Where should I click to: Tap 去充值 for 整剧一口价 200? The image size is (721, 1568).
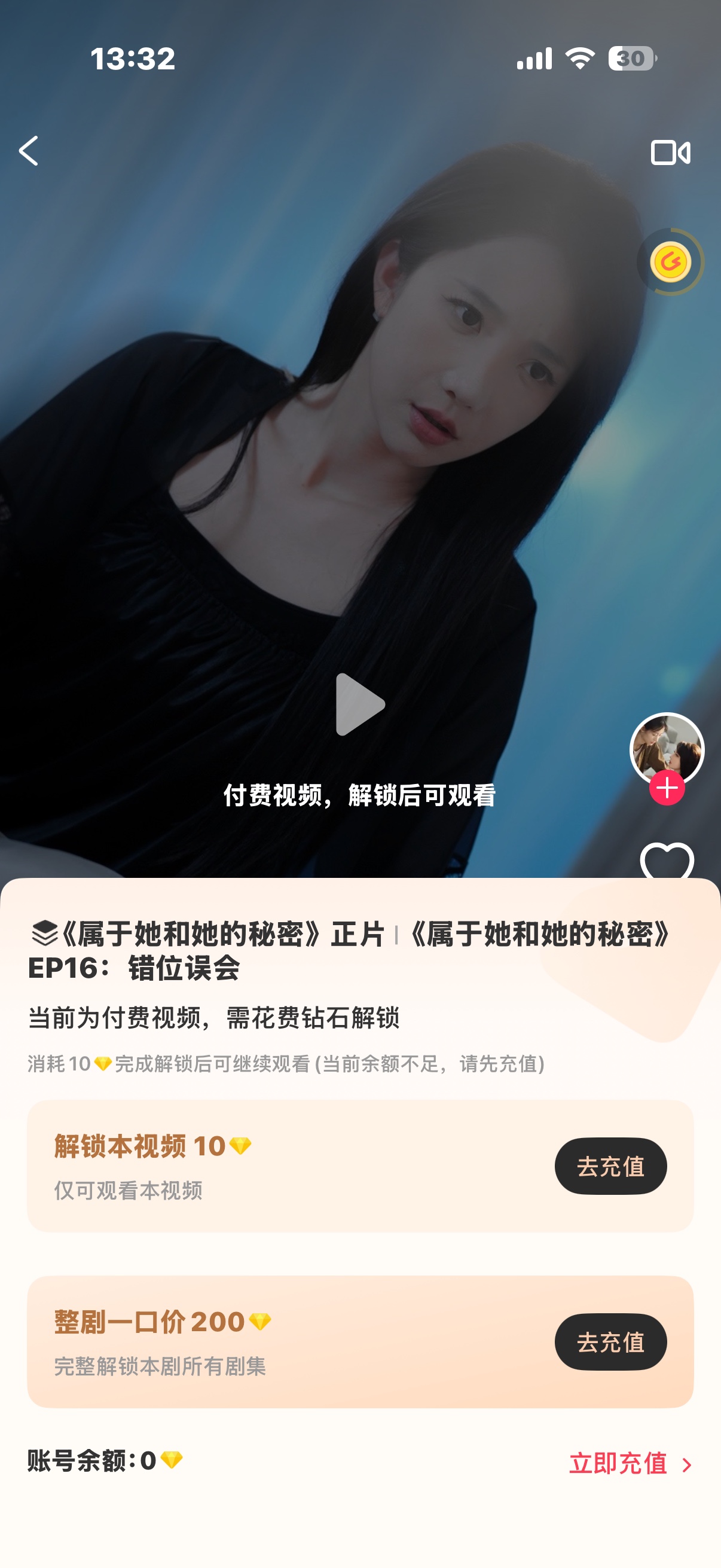pos(610,1341)
